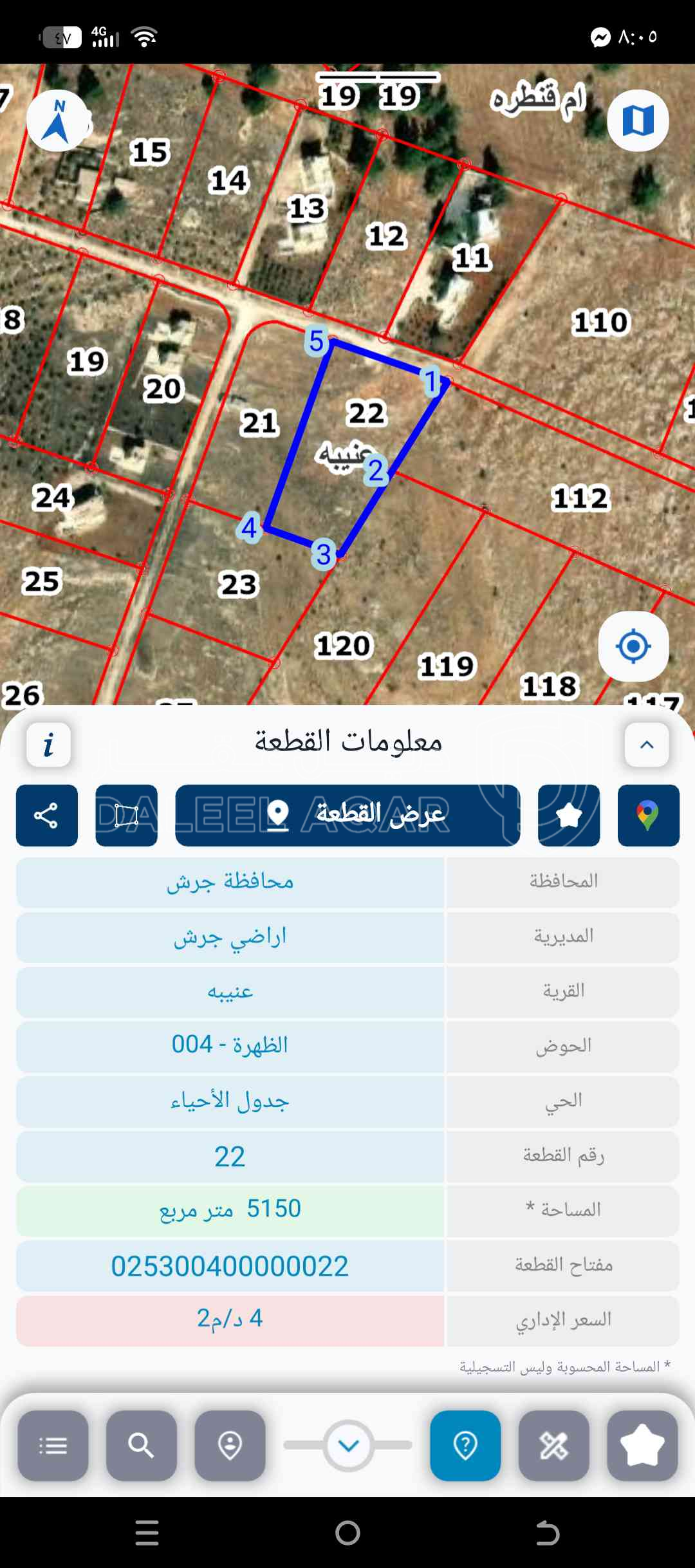Screen dimensions: 695x1568
Task: Tap the north compass button
Action: pyautogui.click(x=58, y=120)
